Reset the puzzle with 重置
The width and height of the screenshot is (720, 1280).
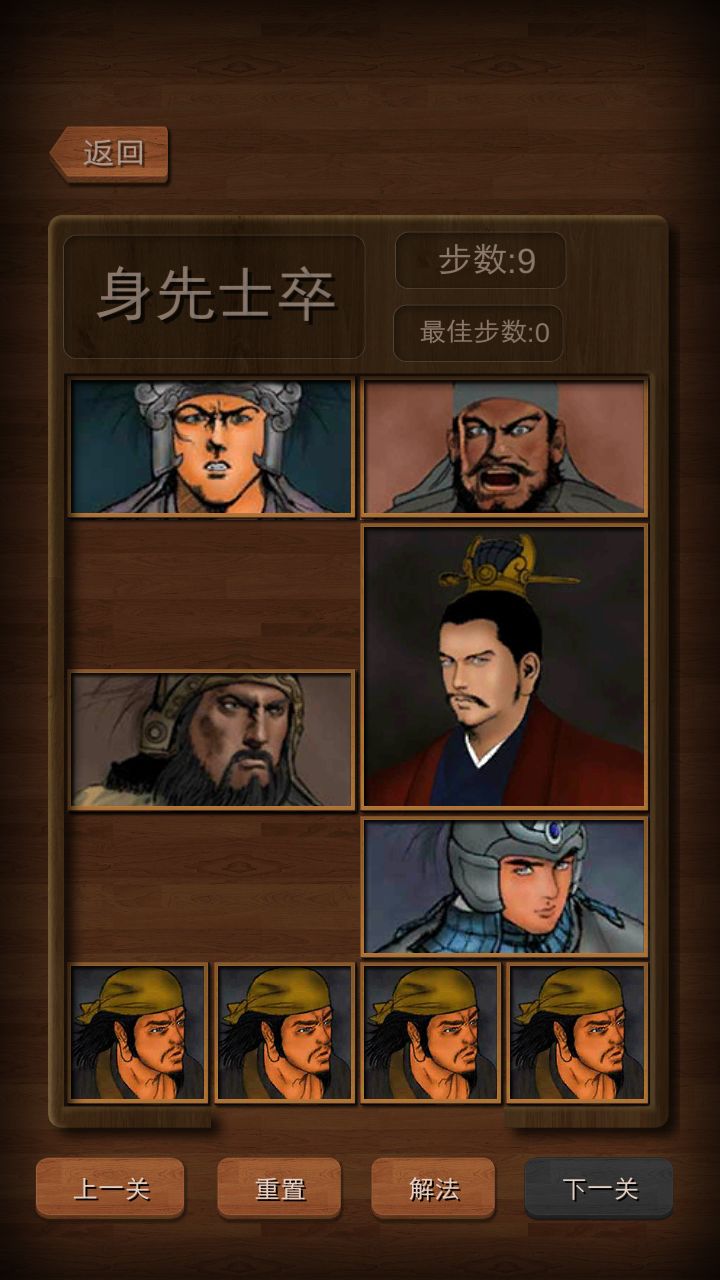click(279, 1188)
